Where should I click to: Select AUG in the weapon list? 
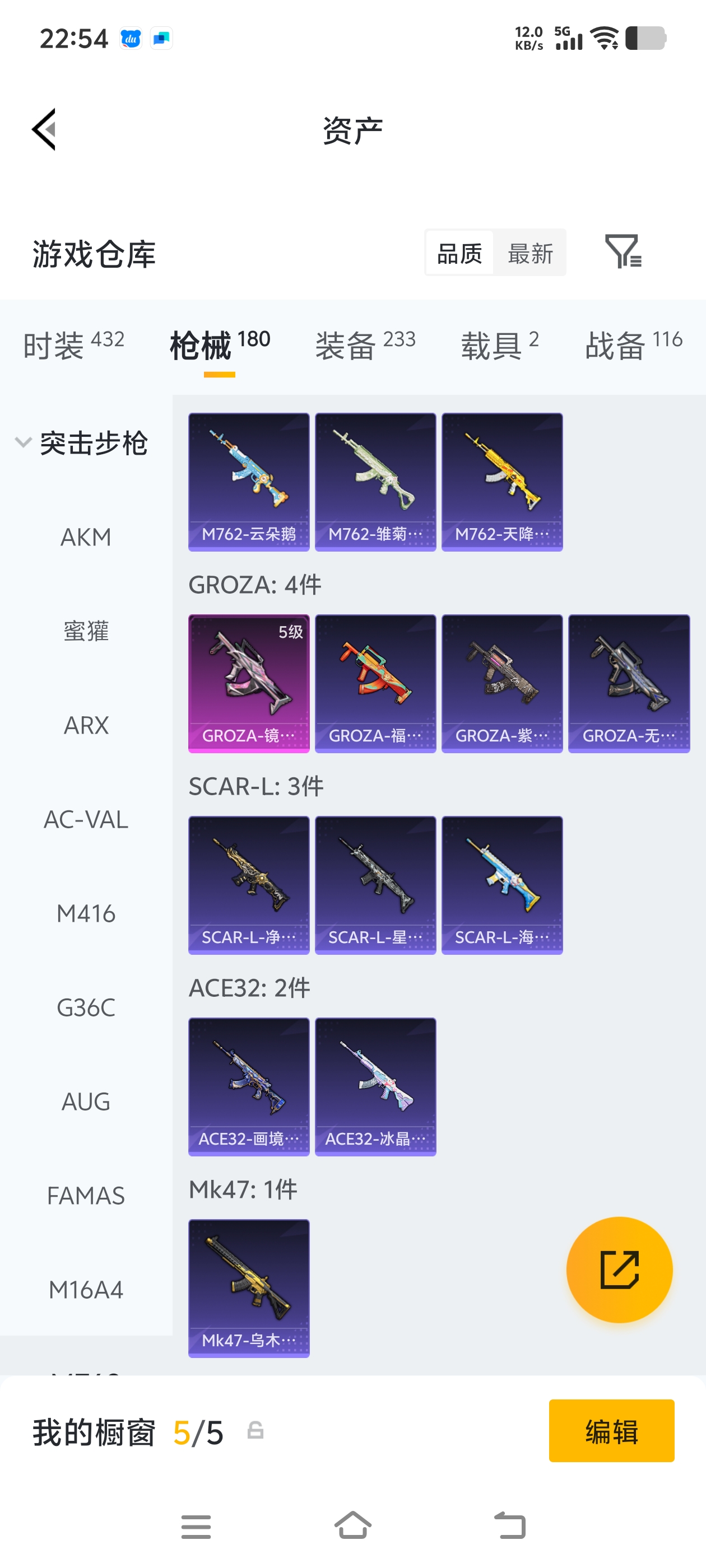pos(86,1102)
